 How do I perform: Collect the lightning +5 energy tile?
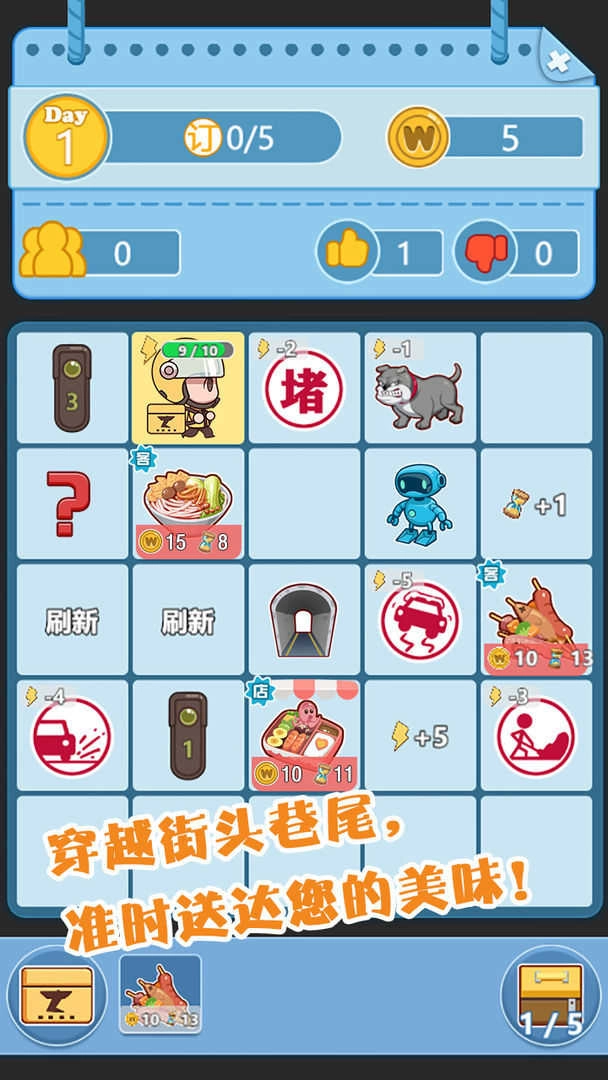(x=420, y=736)
